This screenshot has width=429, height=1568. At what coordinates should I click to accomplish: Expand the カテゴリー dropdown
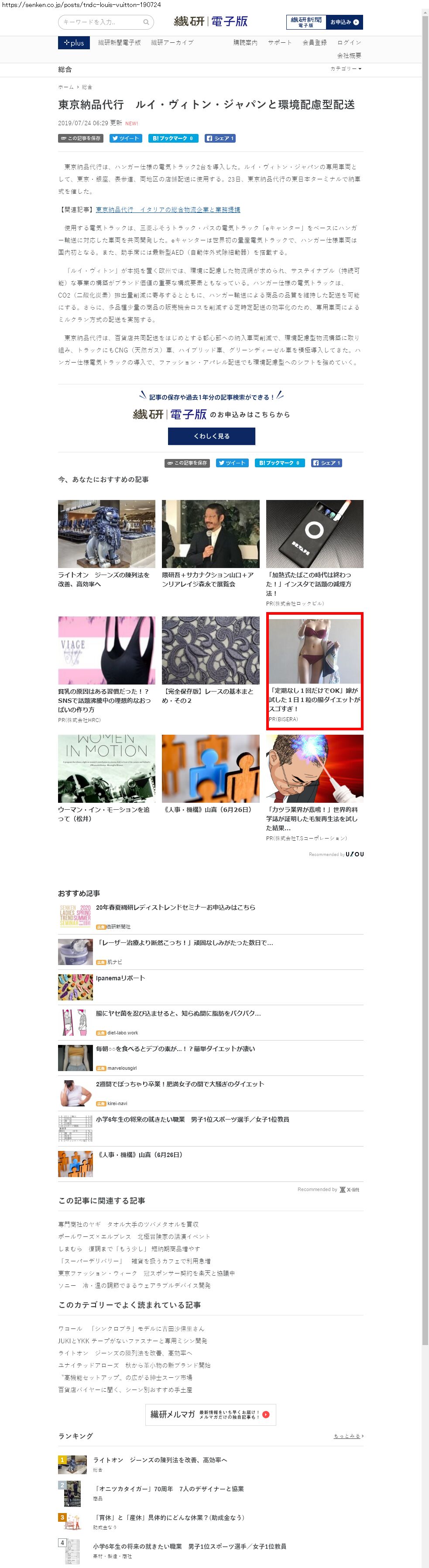(345, 69)
